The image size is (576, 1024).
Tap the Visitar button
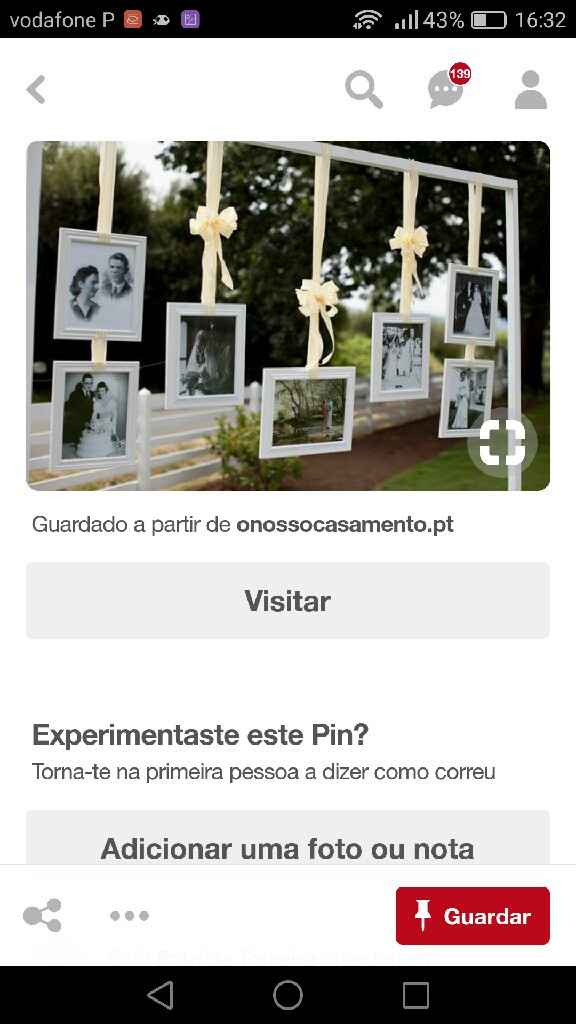(288, 600)
